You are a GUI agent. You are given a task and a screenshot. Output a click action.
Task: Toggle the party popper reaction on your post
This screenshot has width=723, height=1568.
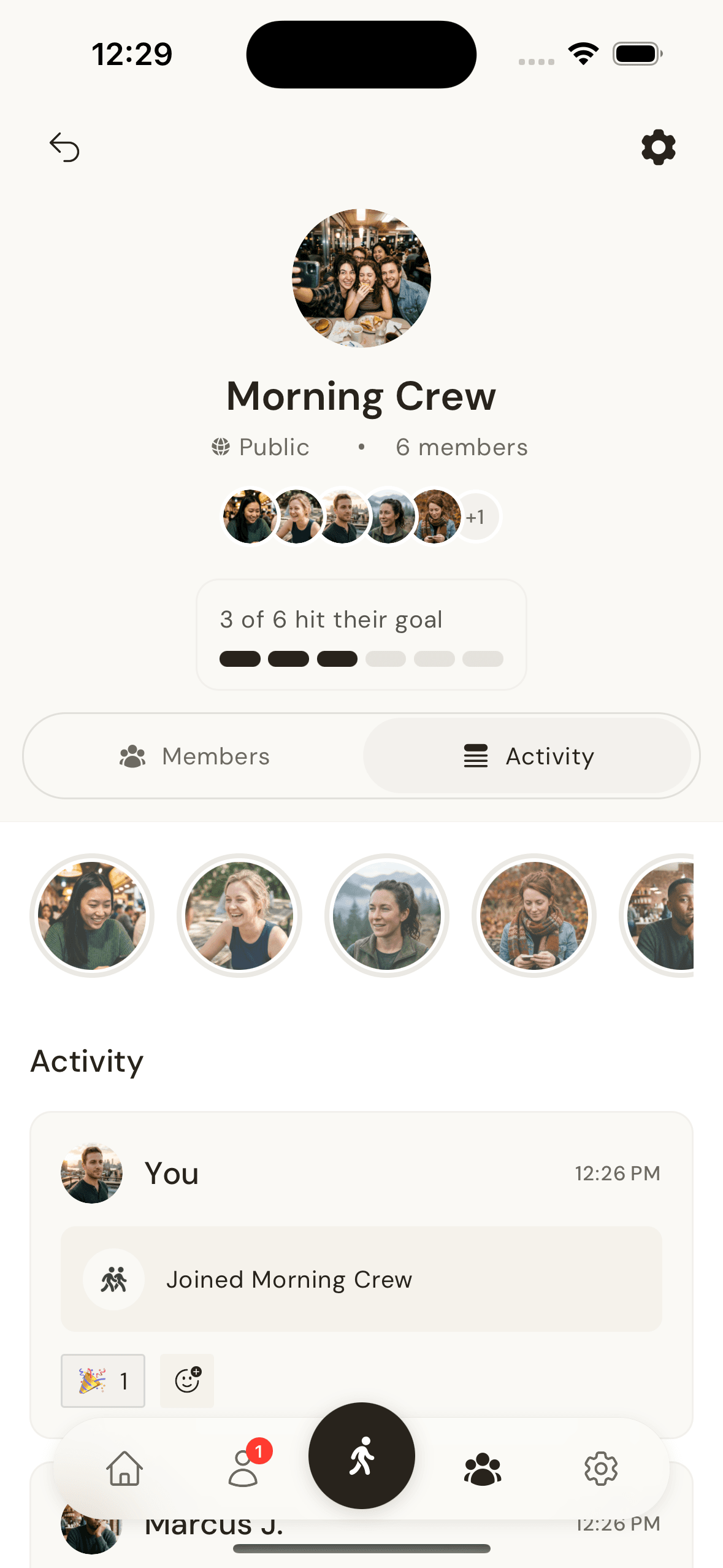click(x=103, y=1380)
